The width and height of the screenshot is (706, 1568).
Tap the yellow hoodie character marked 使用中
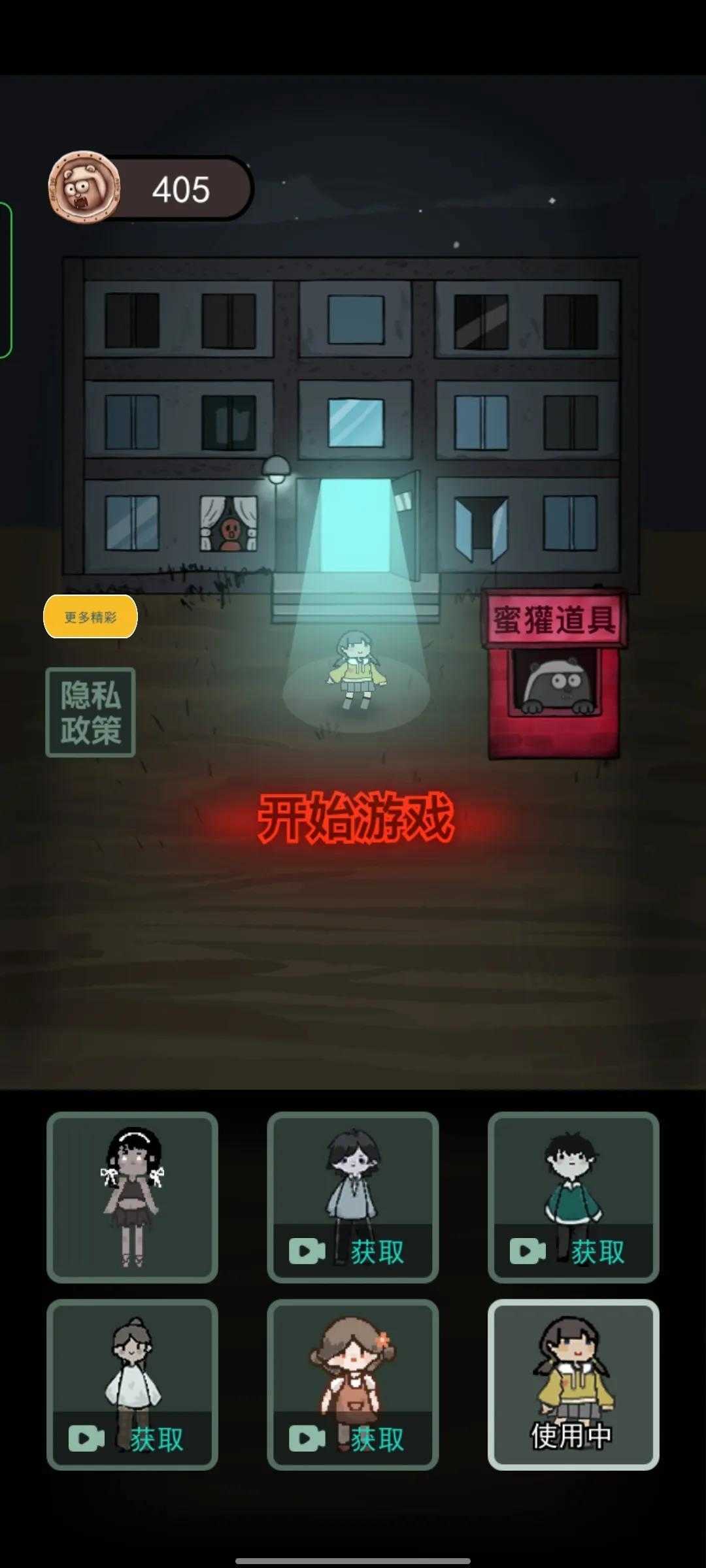pyautogui.click(x=573, y=1384)
